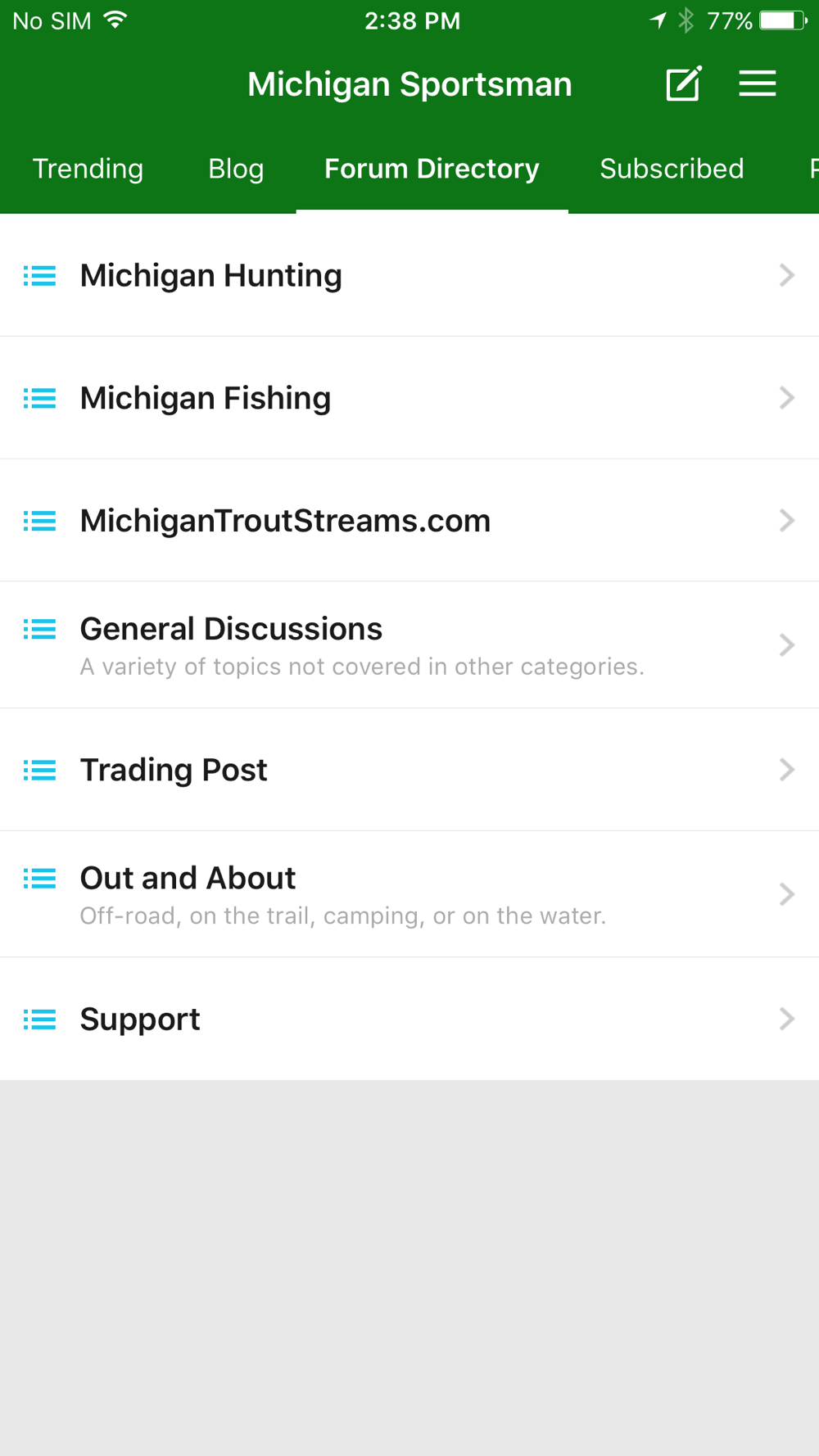
Task: Open the Support forum
Action: 409,1019
